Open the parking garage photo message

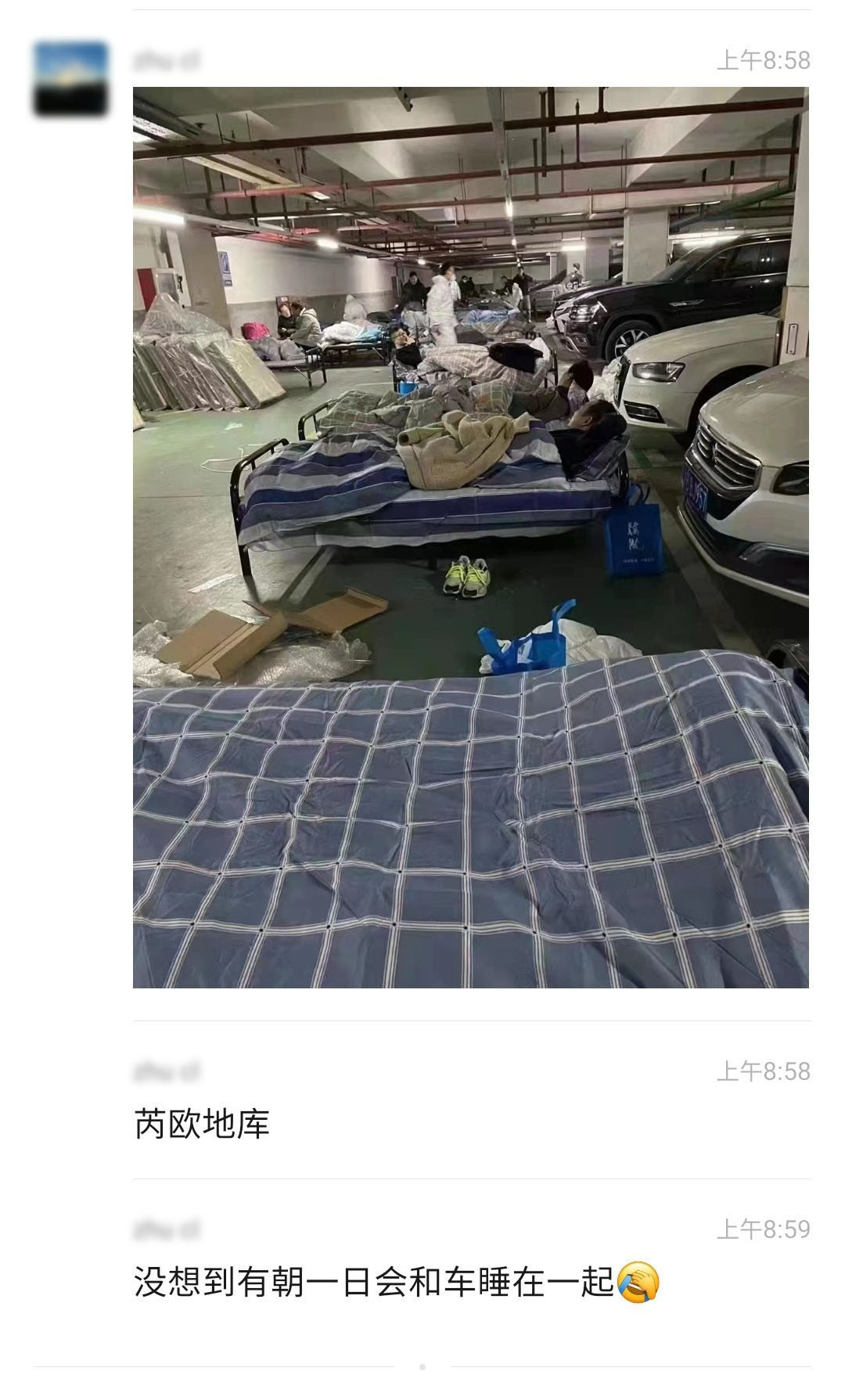click(470, 537)
